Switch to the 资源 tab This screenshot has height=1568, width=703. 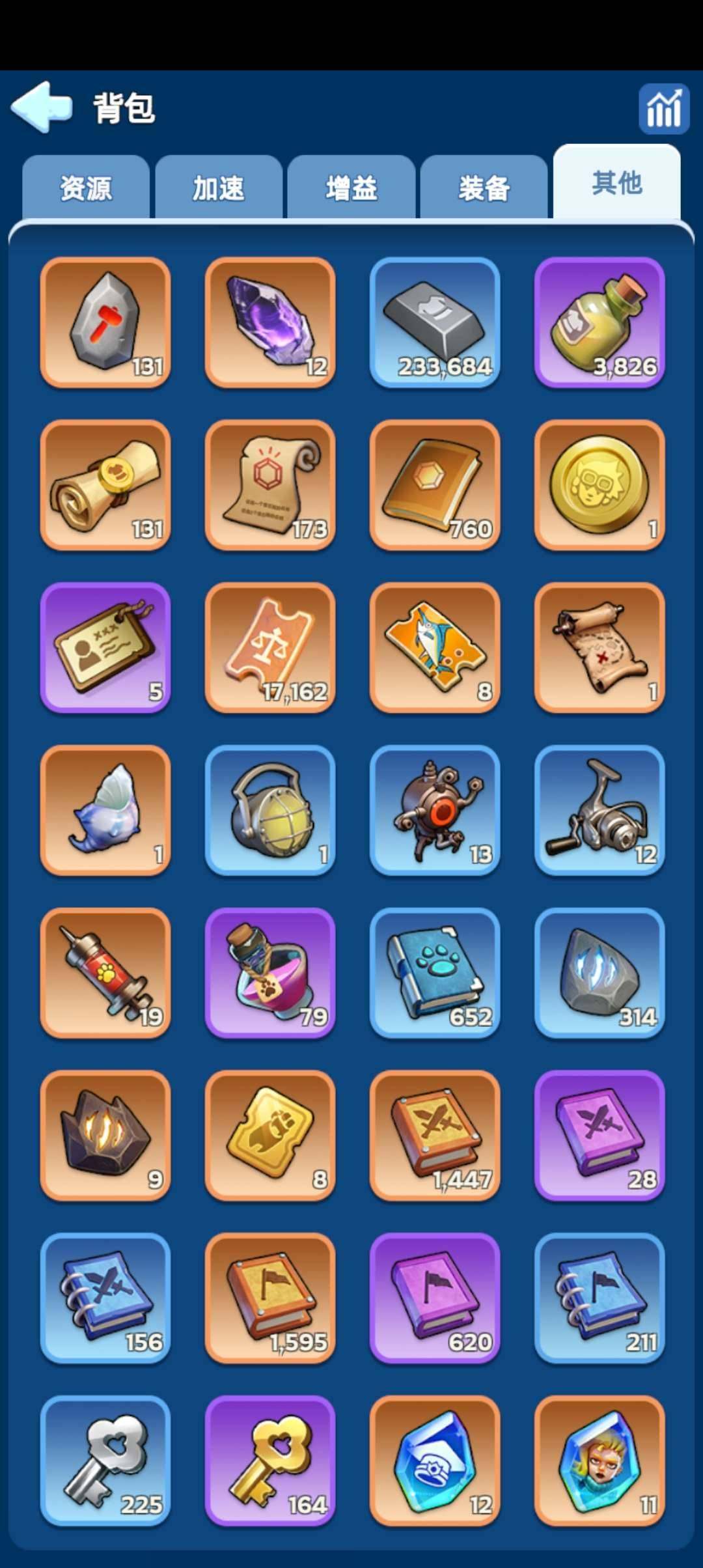tap(86, 188)
